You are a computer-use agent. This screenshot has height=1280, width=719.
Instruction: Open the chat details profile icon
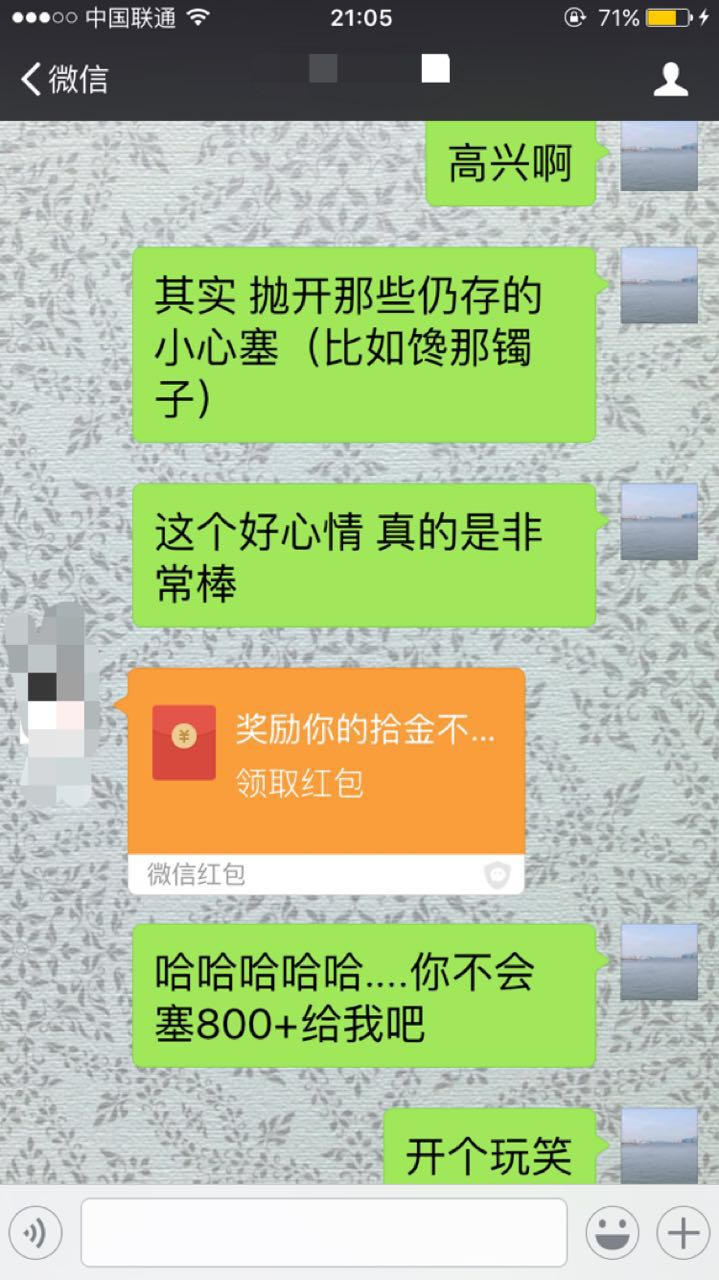click(x=670, y=79)
